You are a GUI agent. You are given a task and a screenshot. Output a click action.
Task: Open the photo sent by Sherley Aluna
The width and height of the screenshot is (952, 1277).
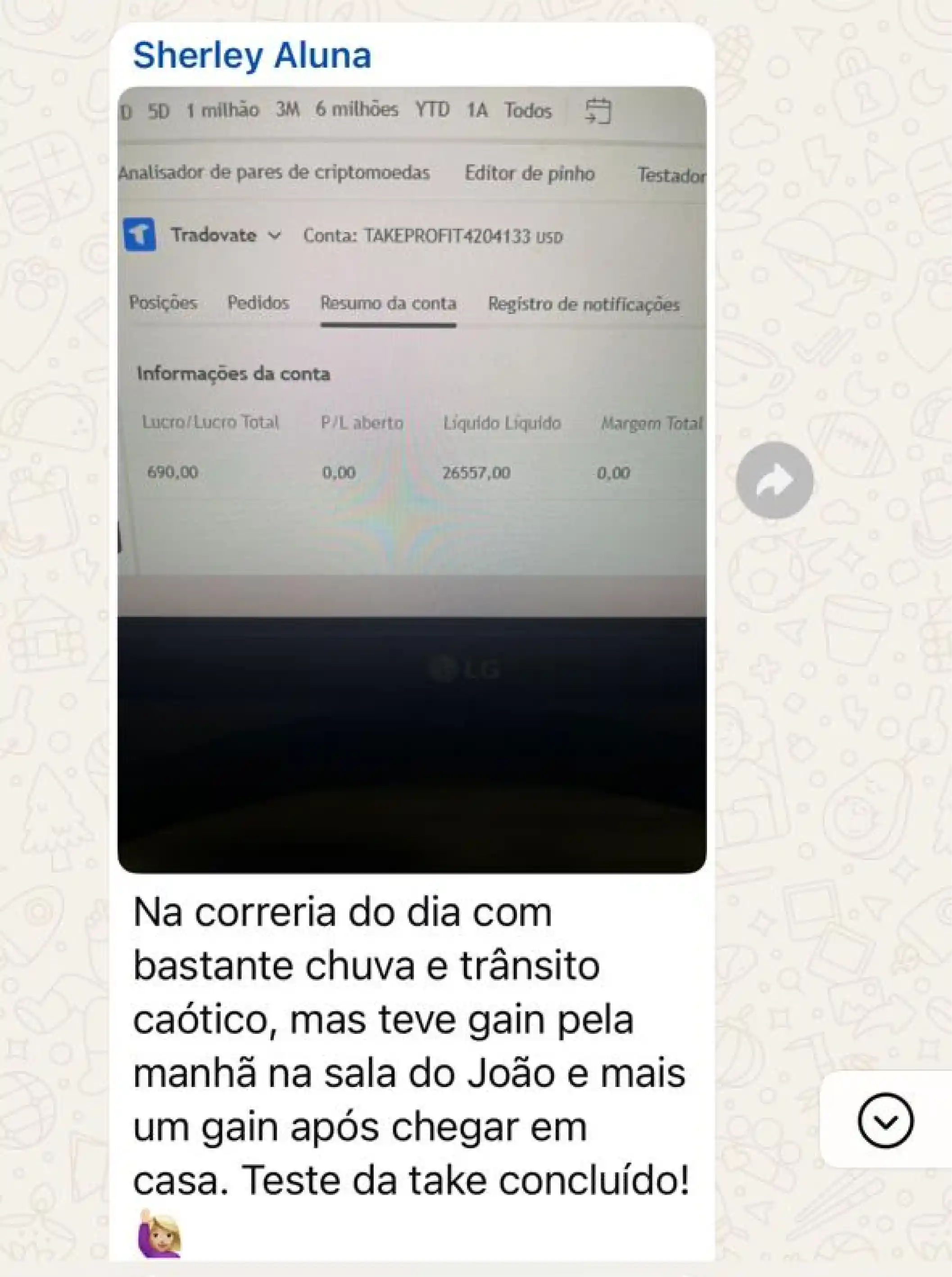tap(412, 480)
